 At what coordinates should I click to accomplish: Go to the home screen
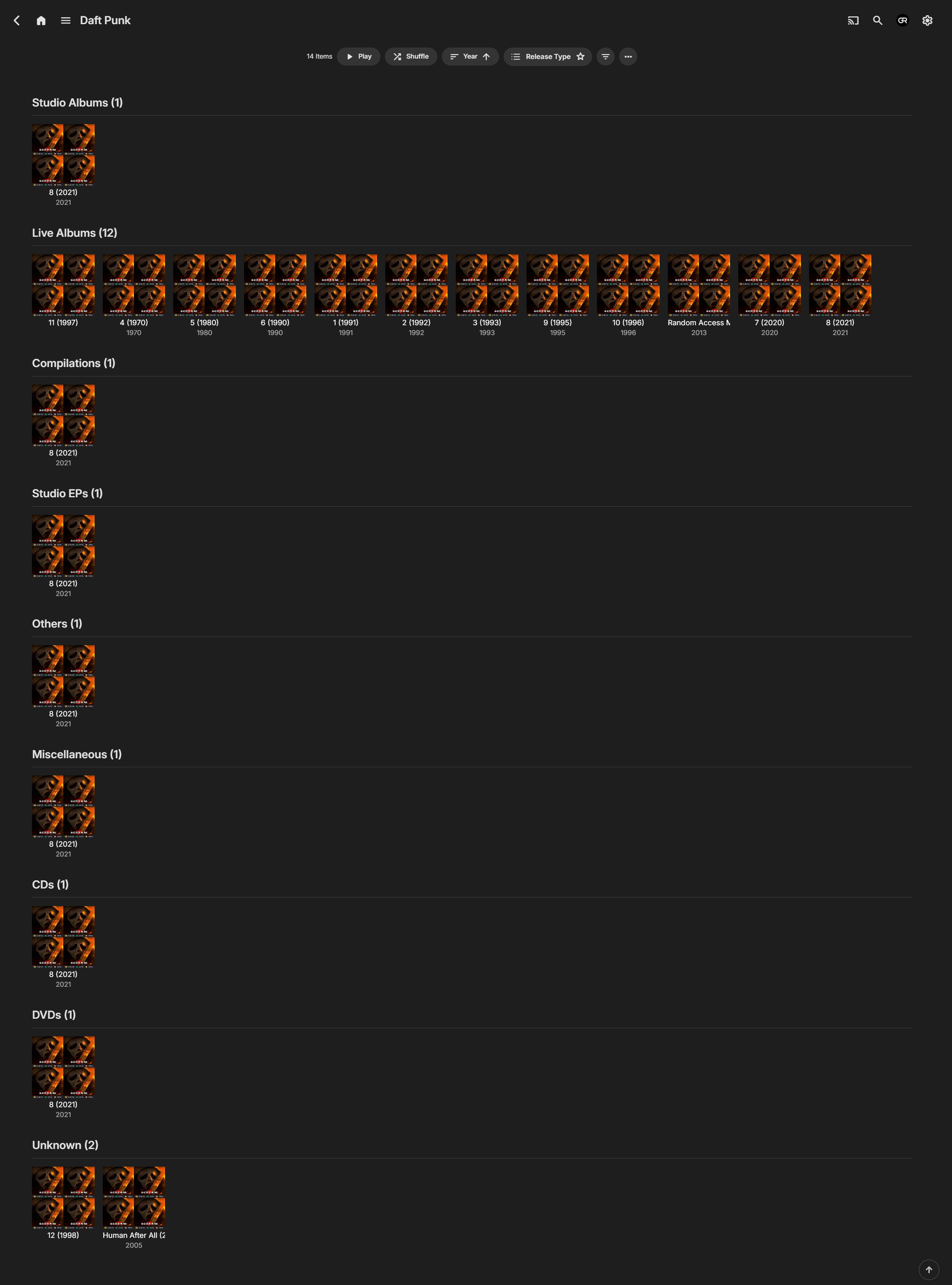tap(41, 21)
